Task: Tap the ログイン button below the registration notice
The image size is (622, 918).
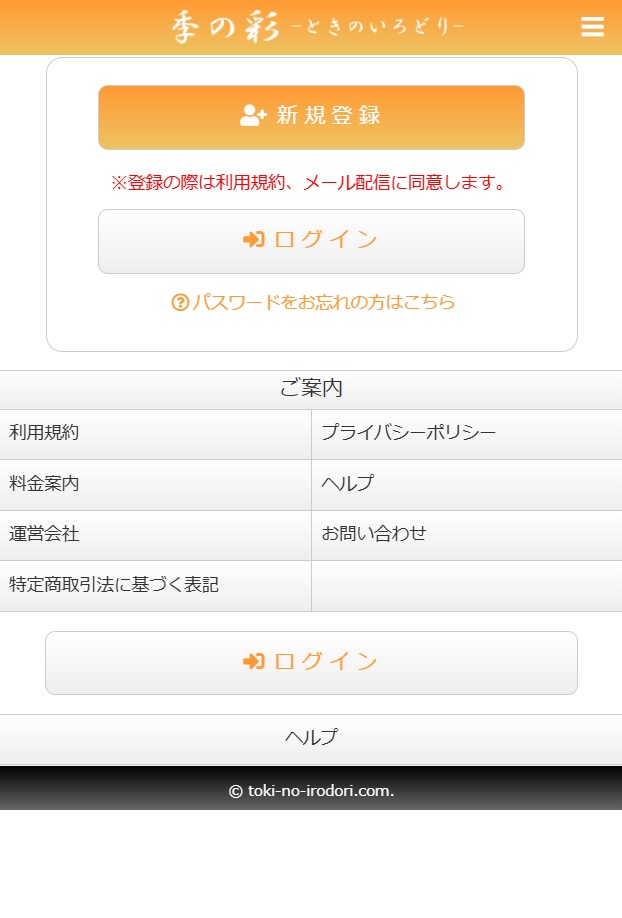Action: click(x=311, y=241)
